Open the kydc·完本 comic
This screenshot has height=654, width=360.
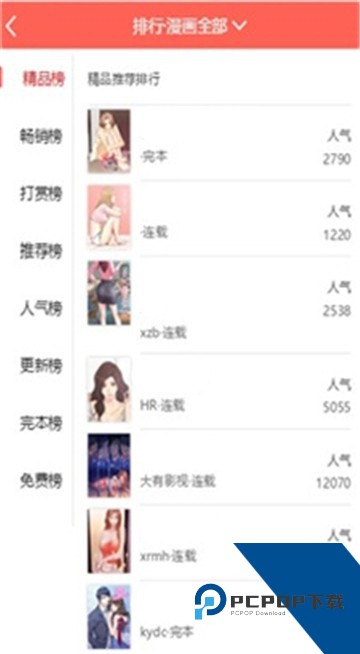coord(219,617)
